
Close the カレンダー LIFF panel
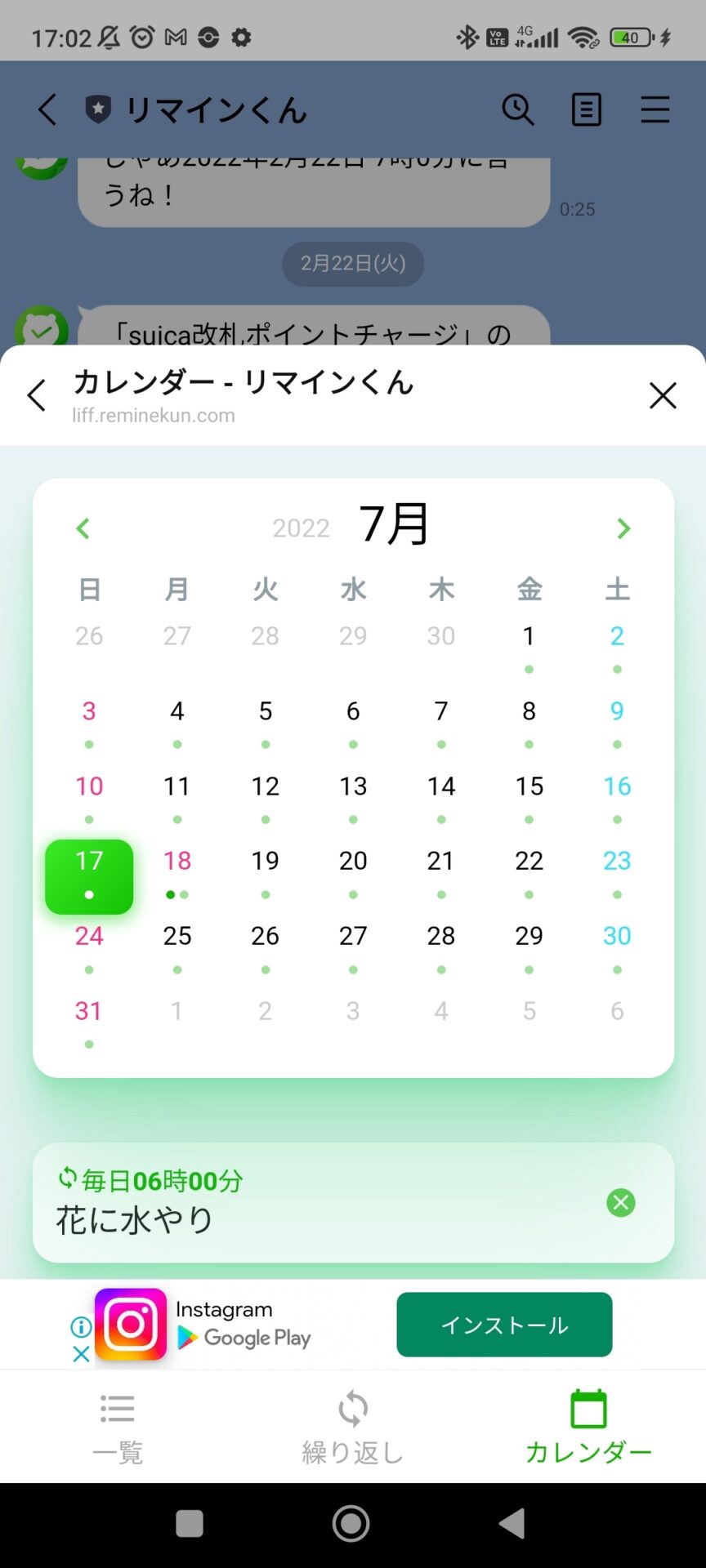pyautogui.click(x=663, y=396)
